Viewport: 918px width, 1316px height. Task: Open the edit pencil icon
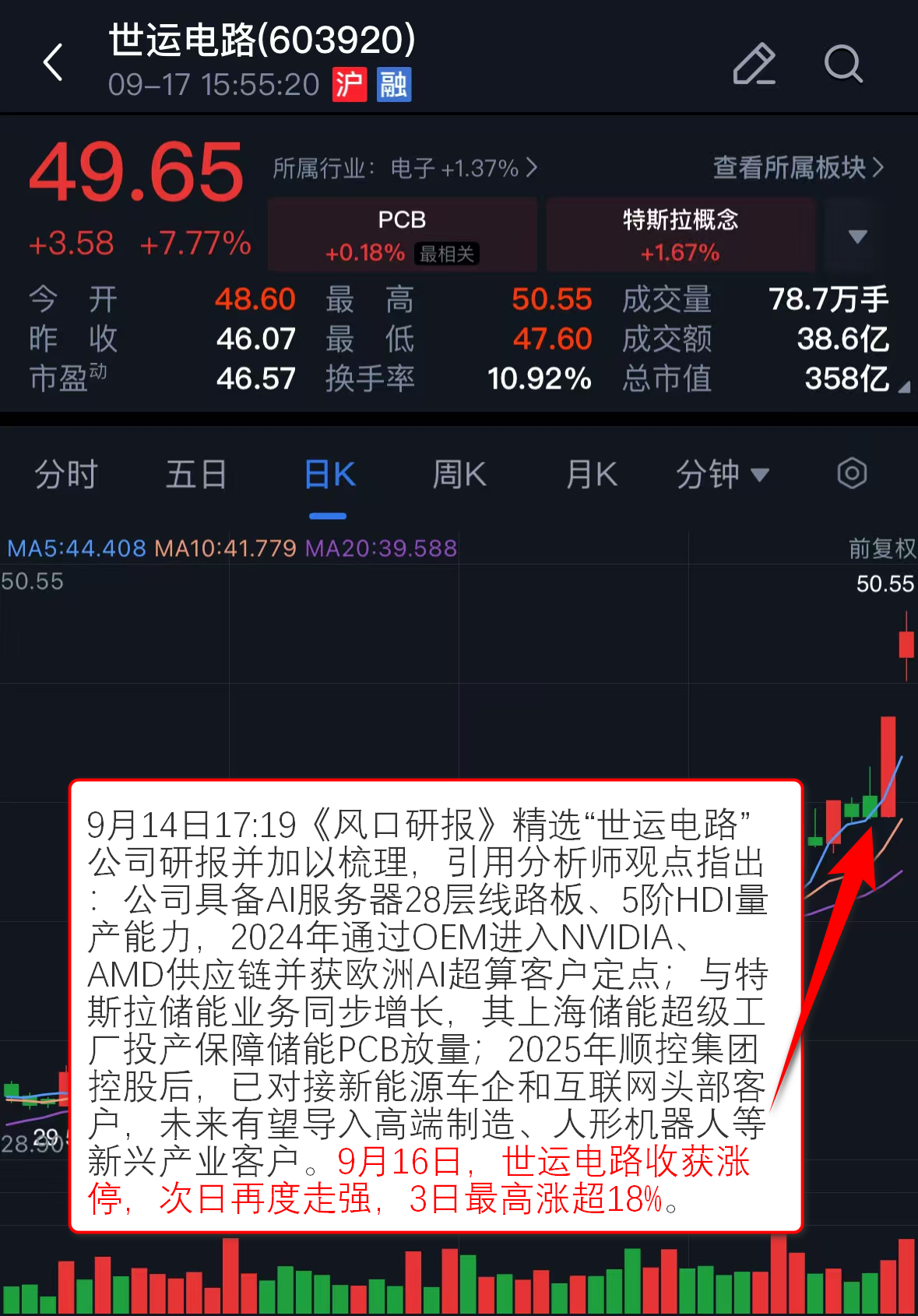coord(754,64)
